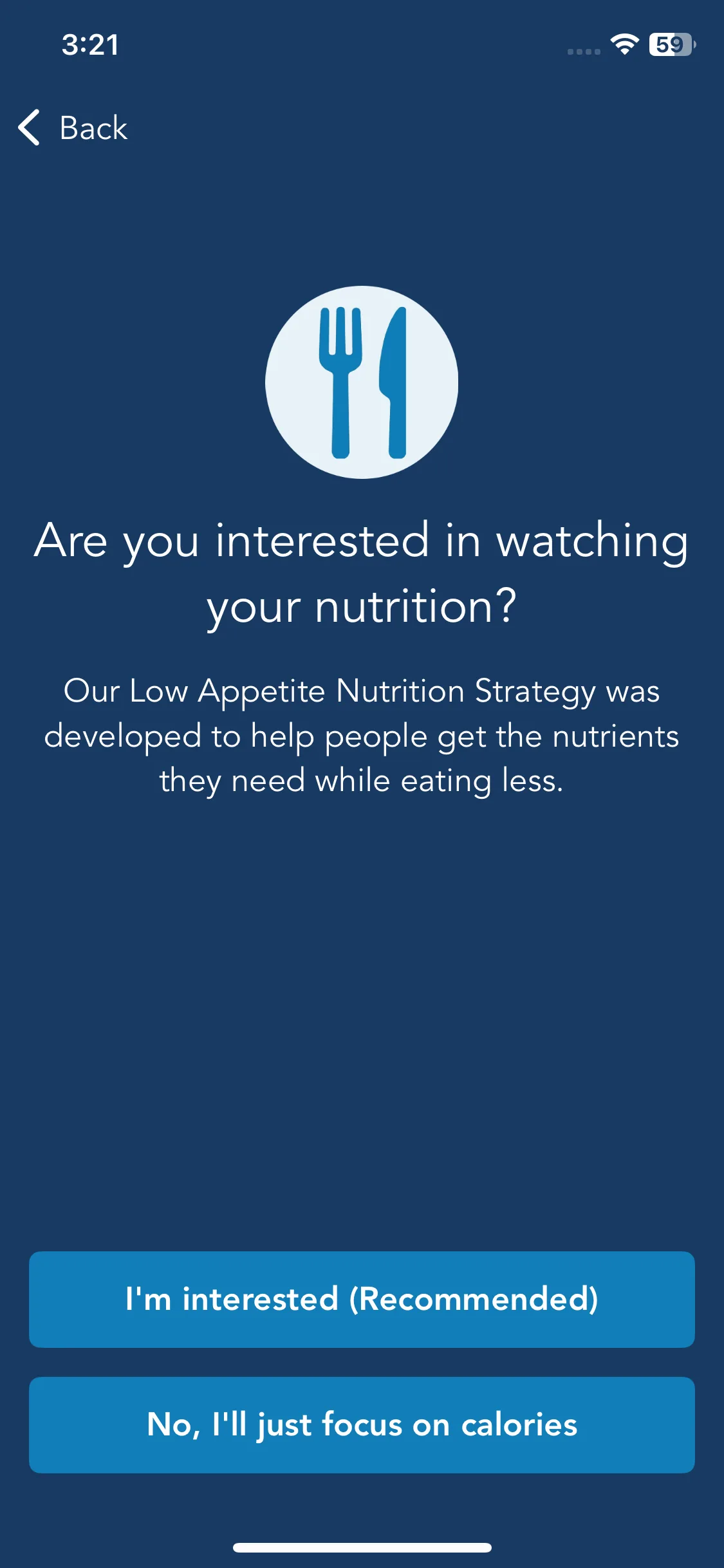Go back to the previous screen

(x=72, y=127)
